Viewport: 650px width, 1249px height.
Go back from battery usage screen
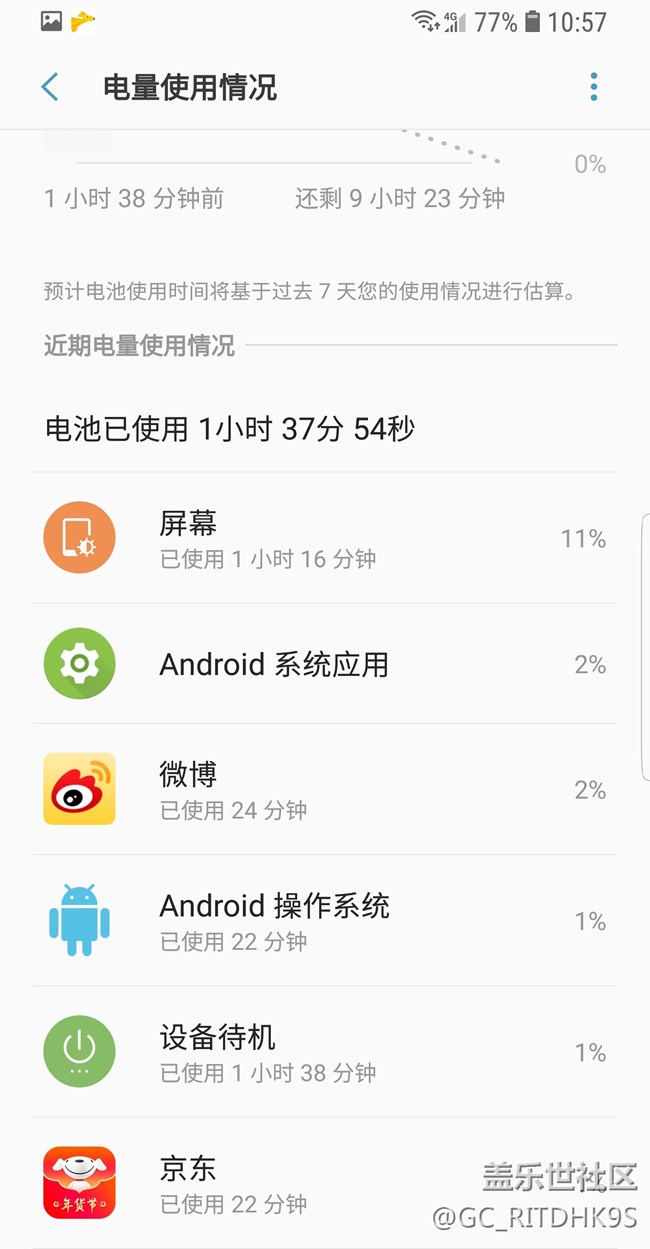[x=50, y=87]
